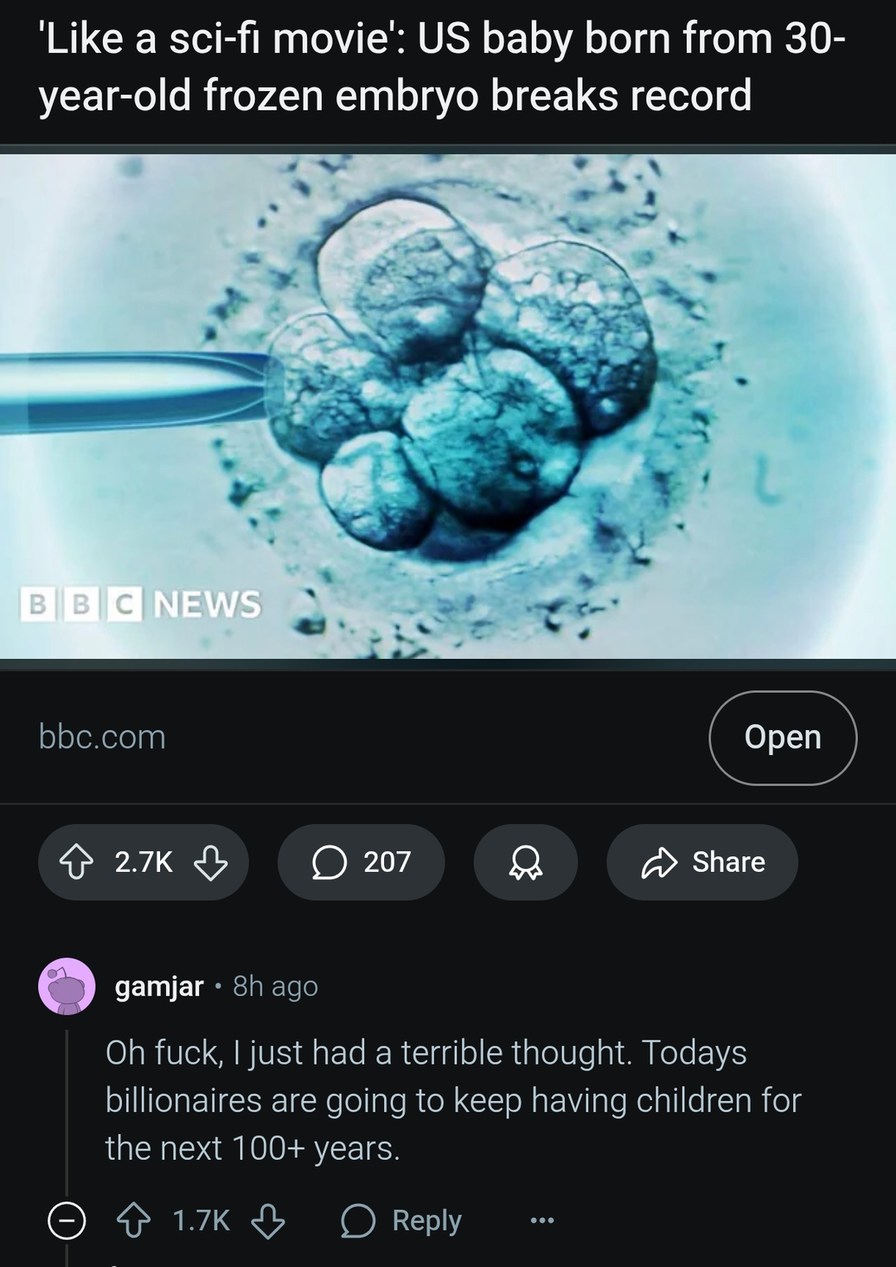The height and width of the screenshot is (1267, 896).
Task: Downvote the frozen embryo post
Action: pos(210,861)
